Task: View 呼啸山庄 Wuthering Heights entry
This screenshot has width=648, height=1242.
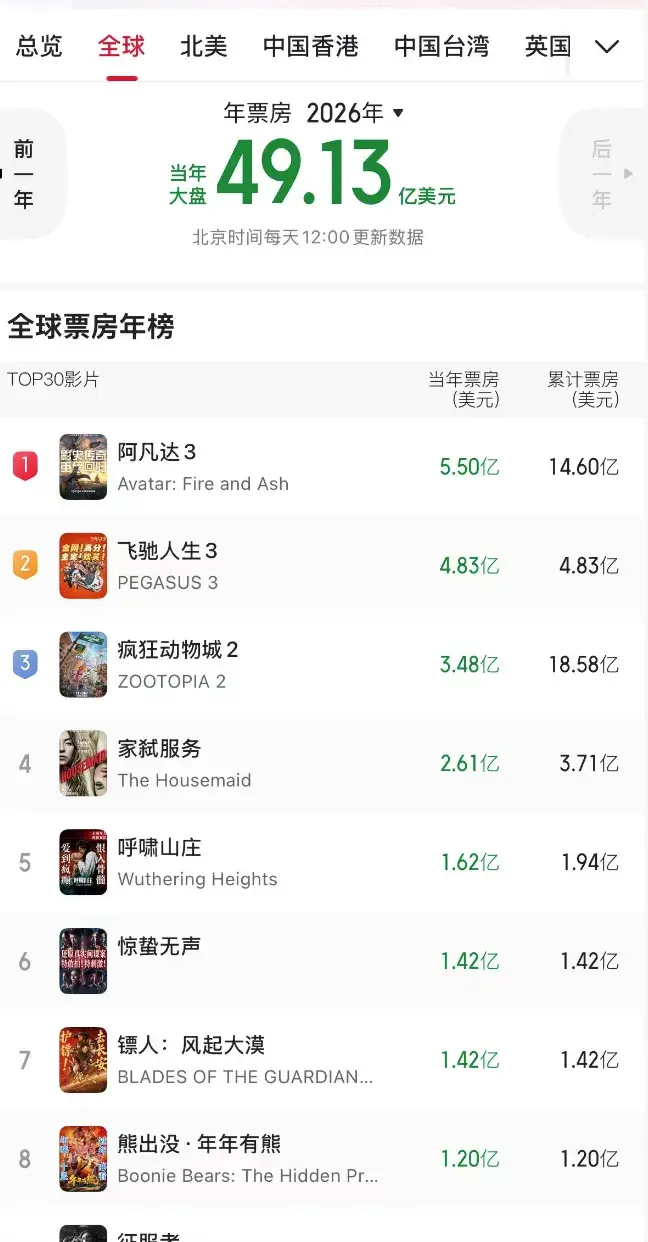Action: [x=197, y=862]
